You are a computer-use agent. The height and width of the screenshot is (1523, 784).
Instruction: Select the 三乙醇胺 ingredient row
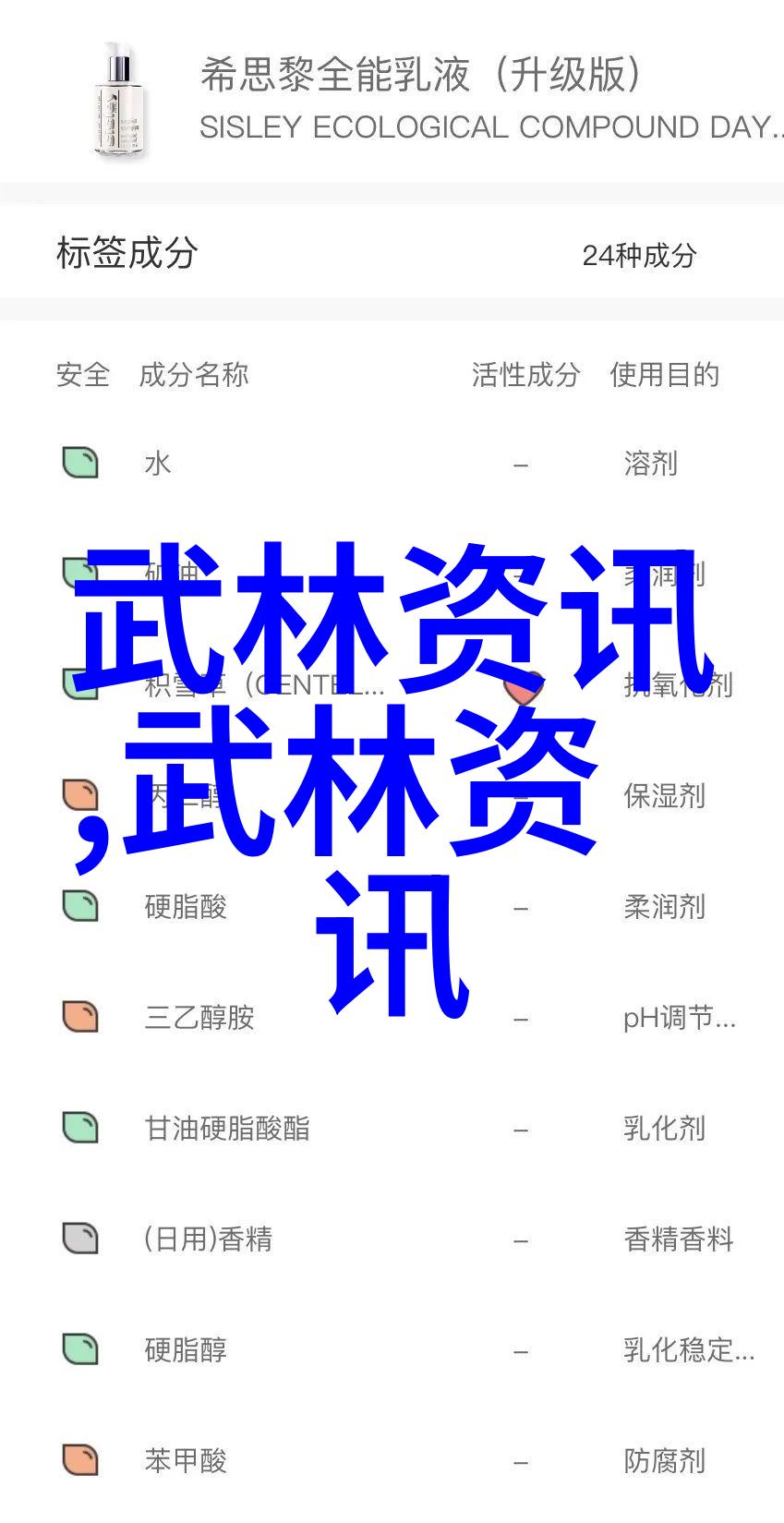point(392,1017)
